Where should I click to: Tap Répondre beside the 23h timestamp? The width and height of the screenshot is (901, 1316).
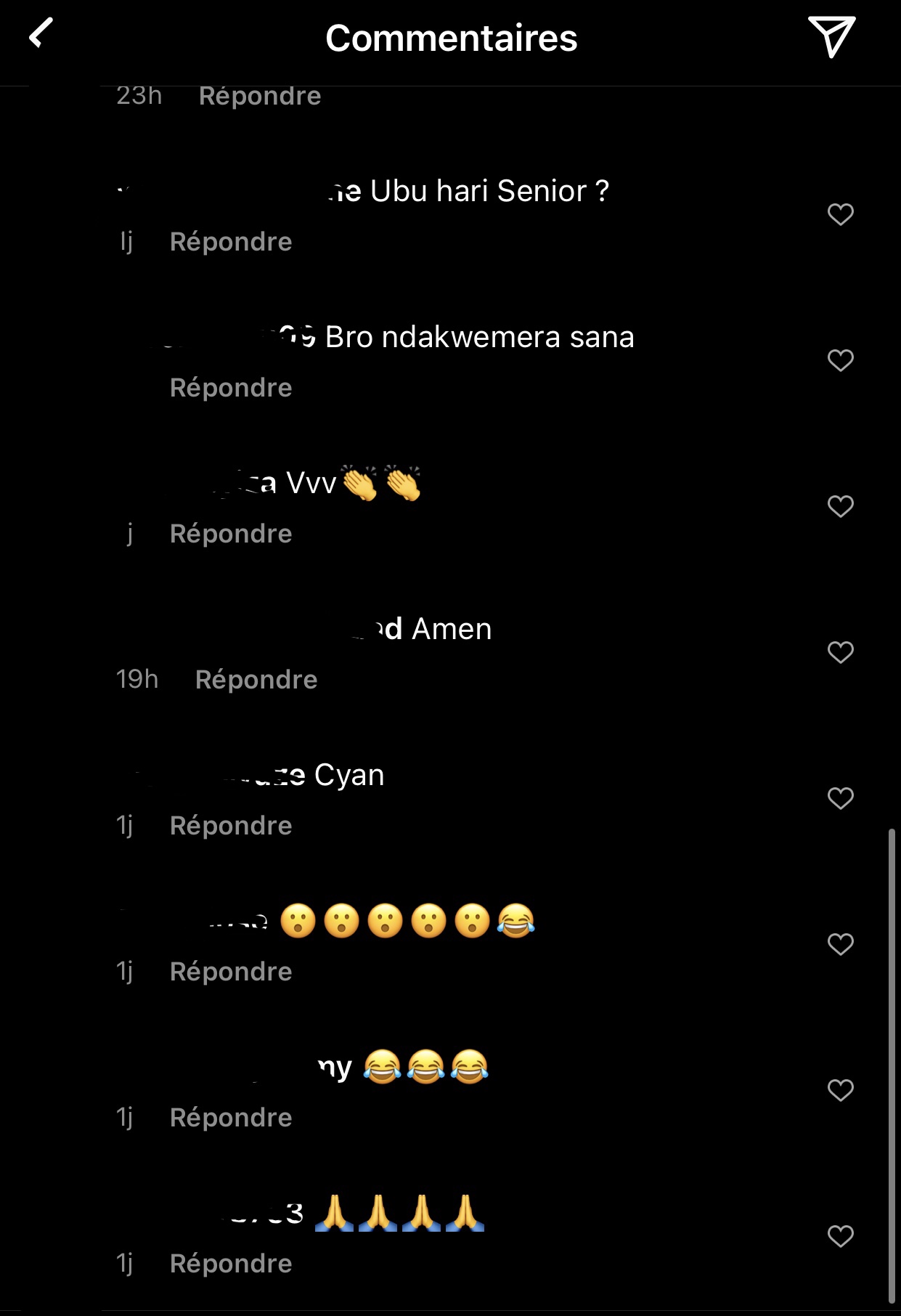pyautogui.click(x=260, y=96)
